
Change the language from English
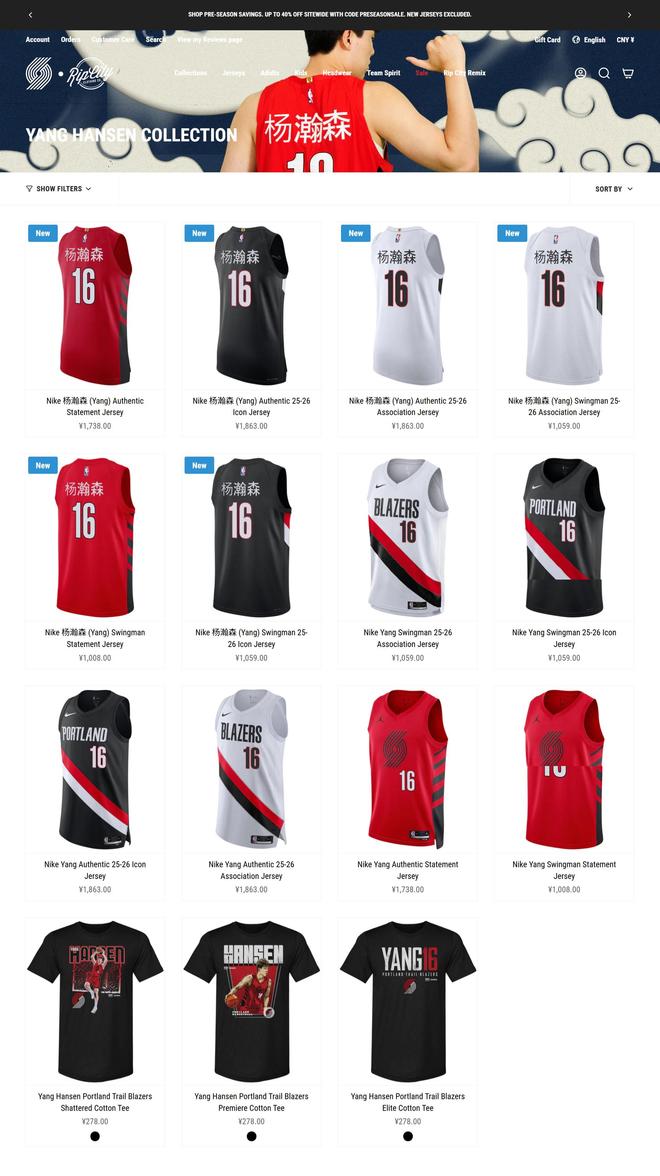point(589,40)
